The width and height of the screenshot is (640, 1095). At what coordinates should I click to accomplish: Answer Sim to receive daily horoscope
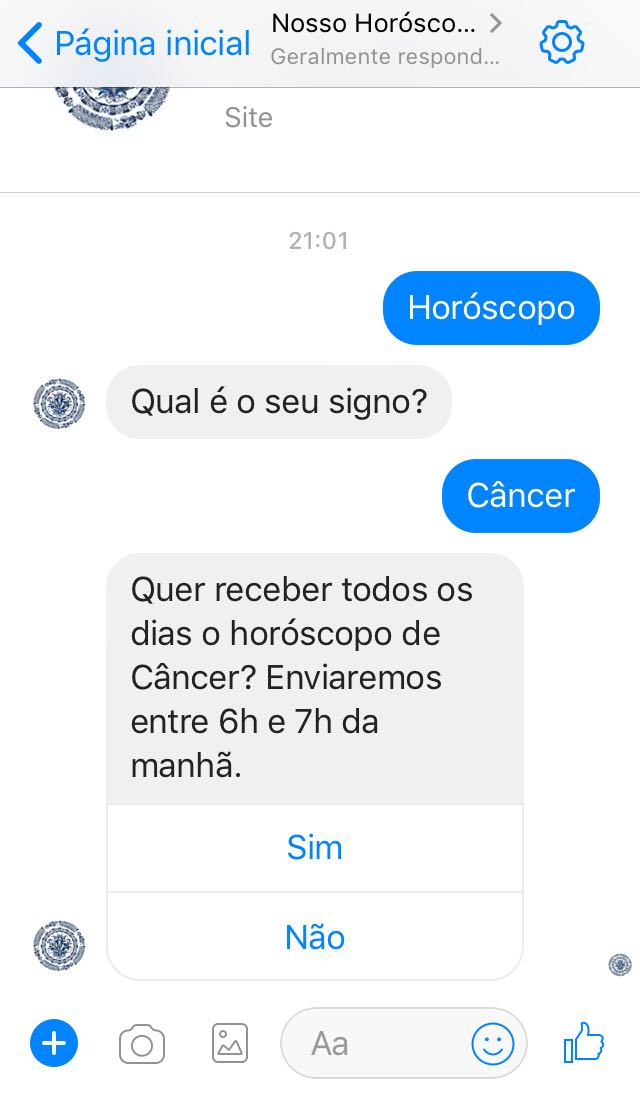(314, 848)
